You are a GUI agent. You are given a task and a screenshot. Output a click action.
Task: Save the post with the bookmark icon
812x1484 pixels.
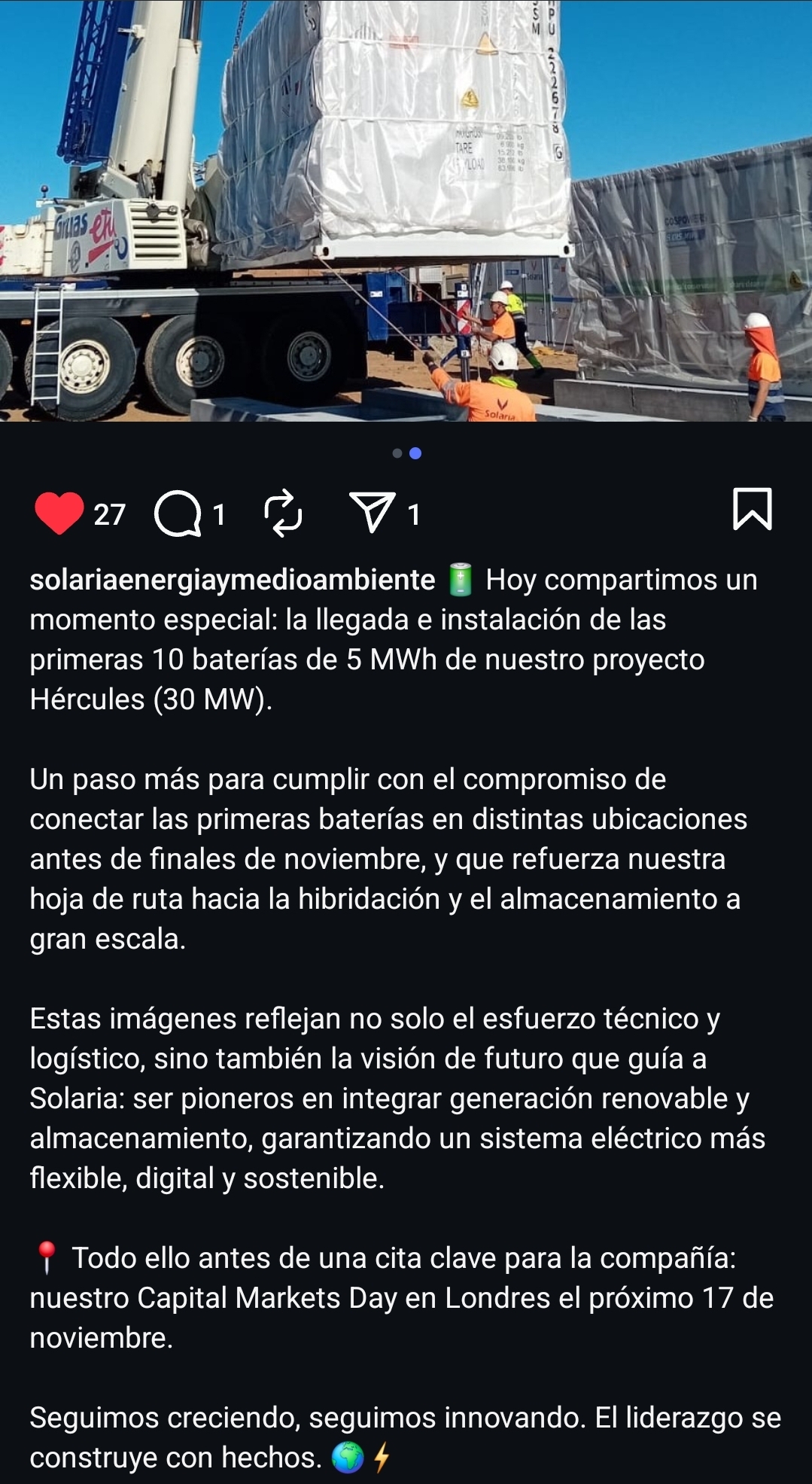[752, 509]
